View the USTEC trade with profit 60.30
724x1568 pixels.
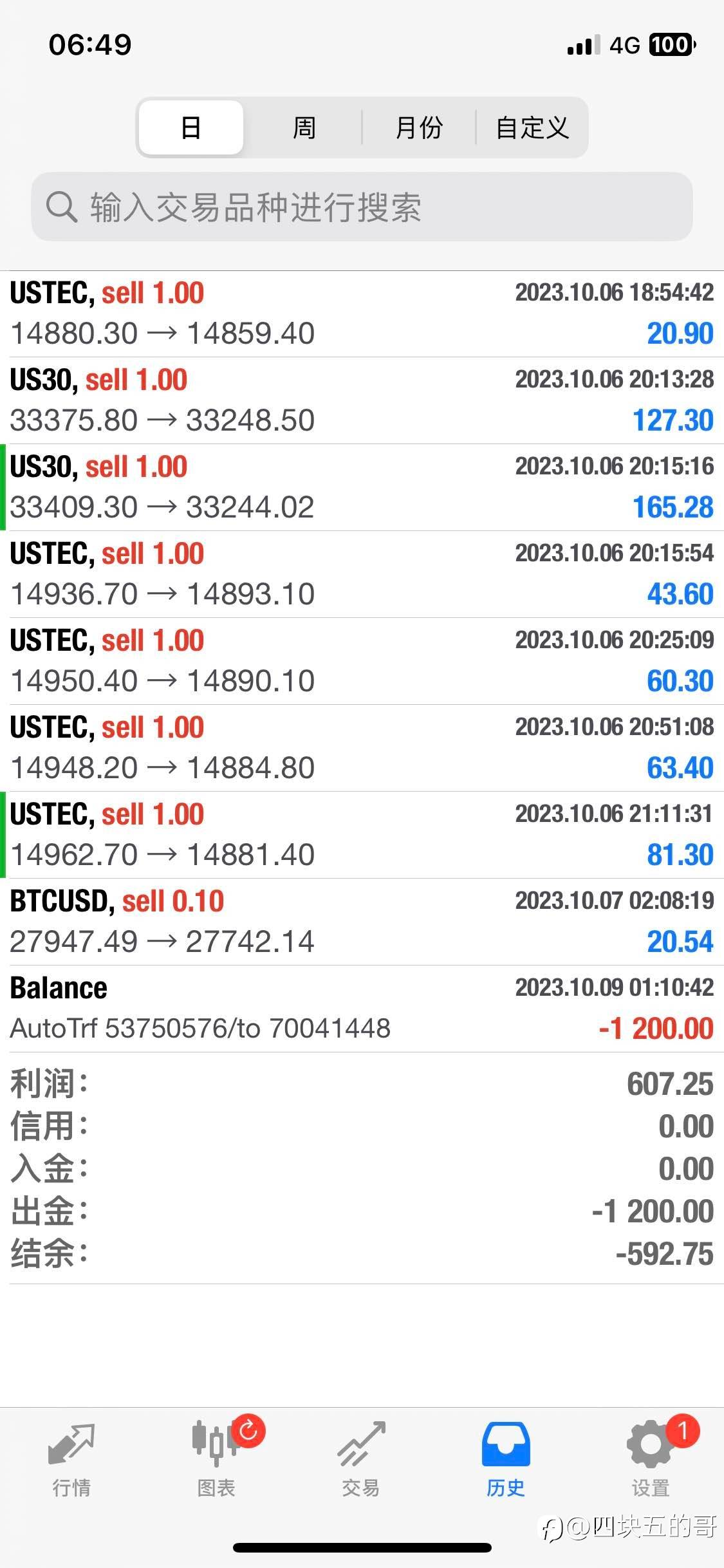click(362, 661)
